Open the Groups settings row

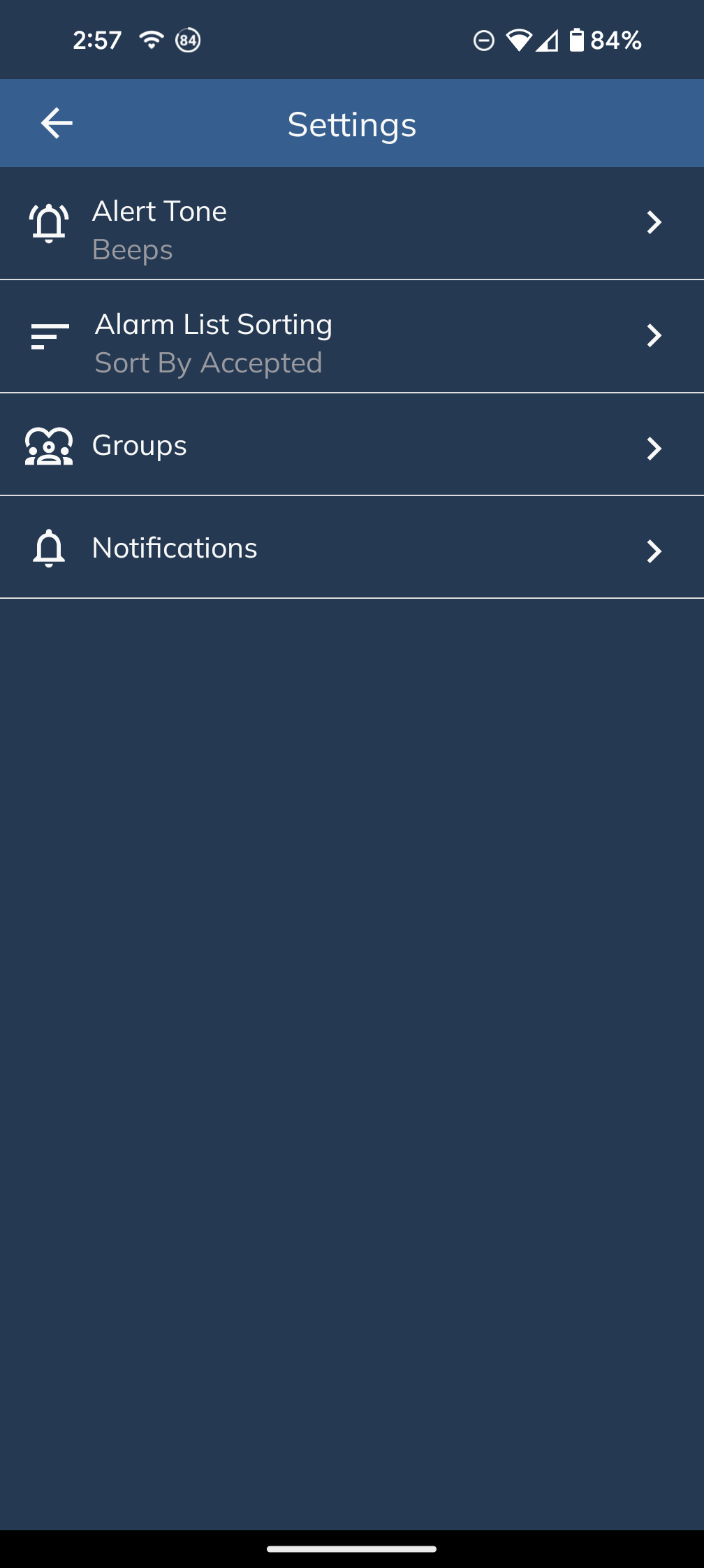click(x=352, y=445)
